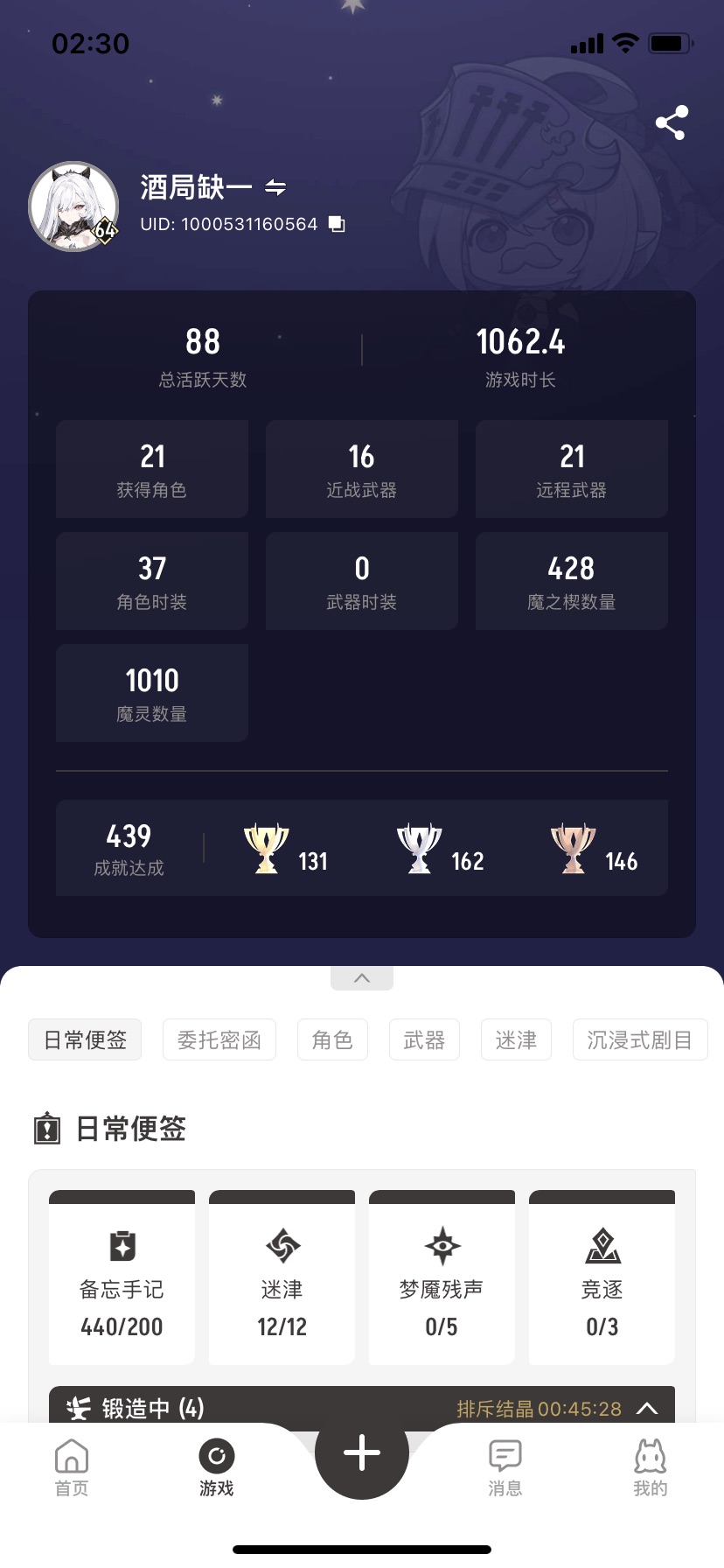
Task: Open the 我的 tab
Action: coord(650,1467)
